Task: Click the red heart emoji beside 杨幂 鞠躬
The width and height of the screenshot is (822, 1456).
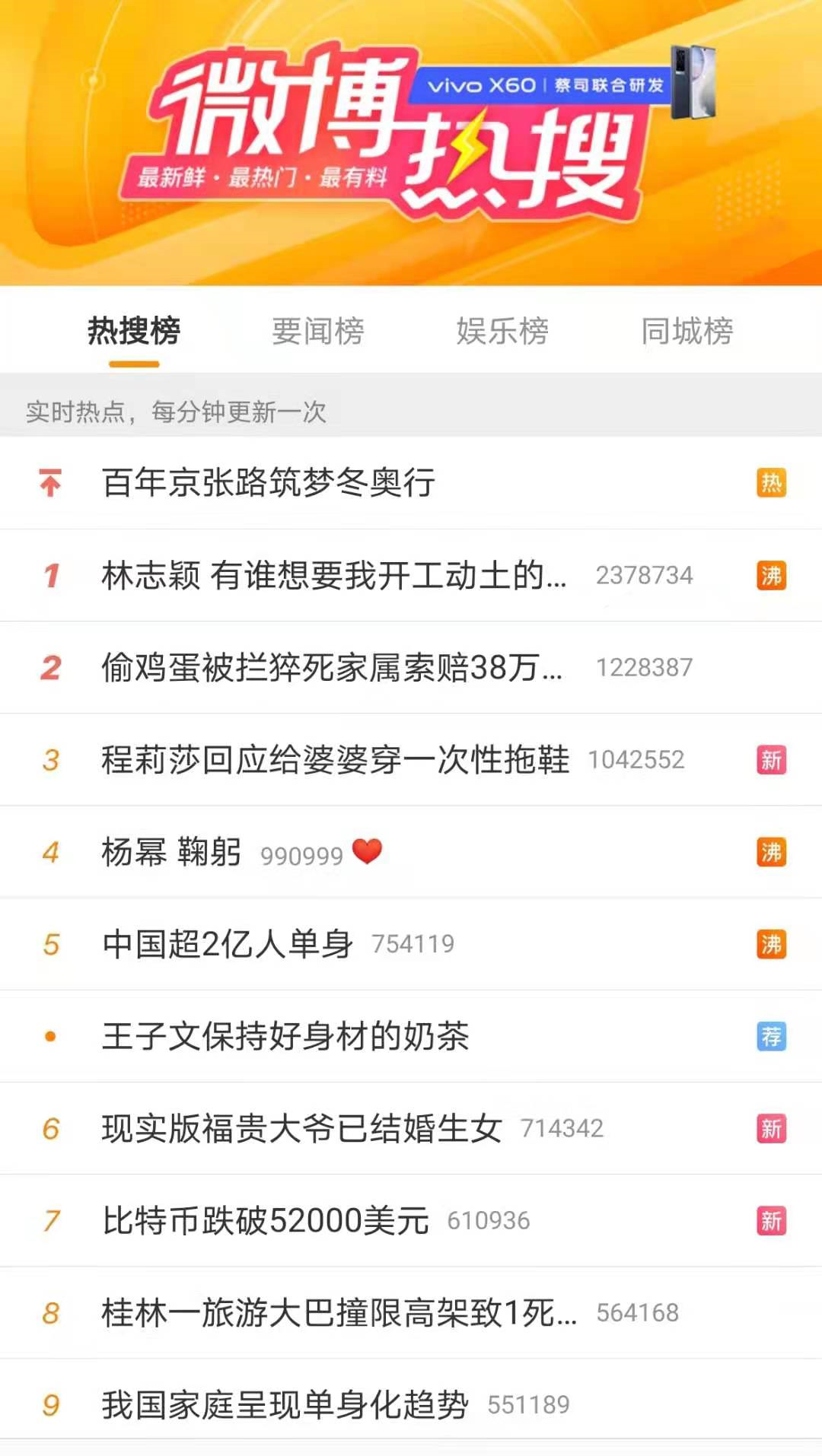Action: pyautogui.click(x=369, y=852)
